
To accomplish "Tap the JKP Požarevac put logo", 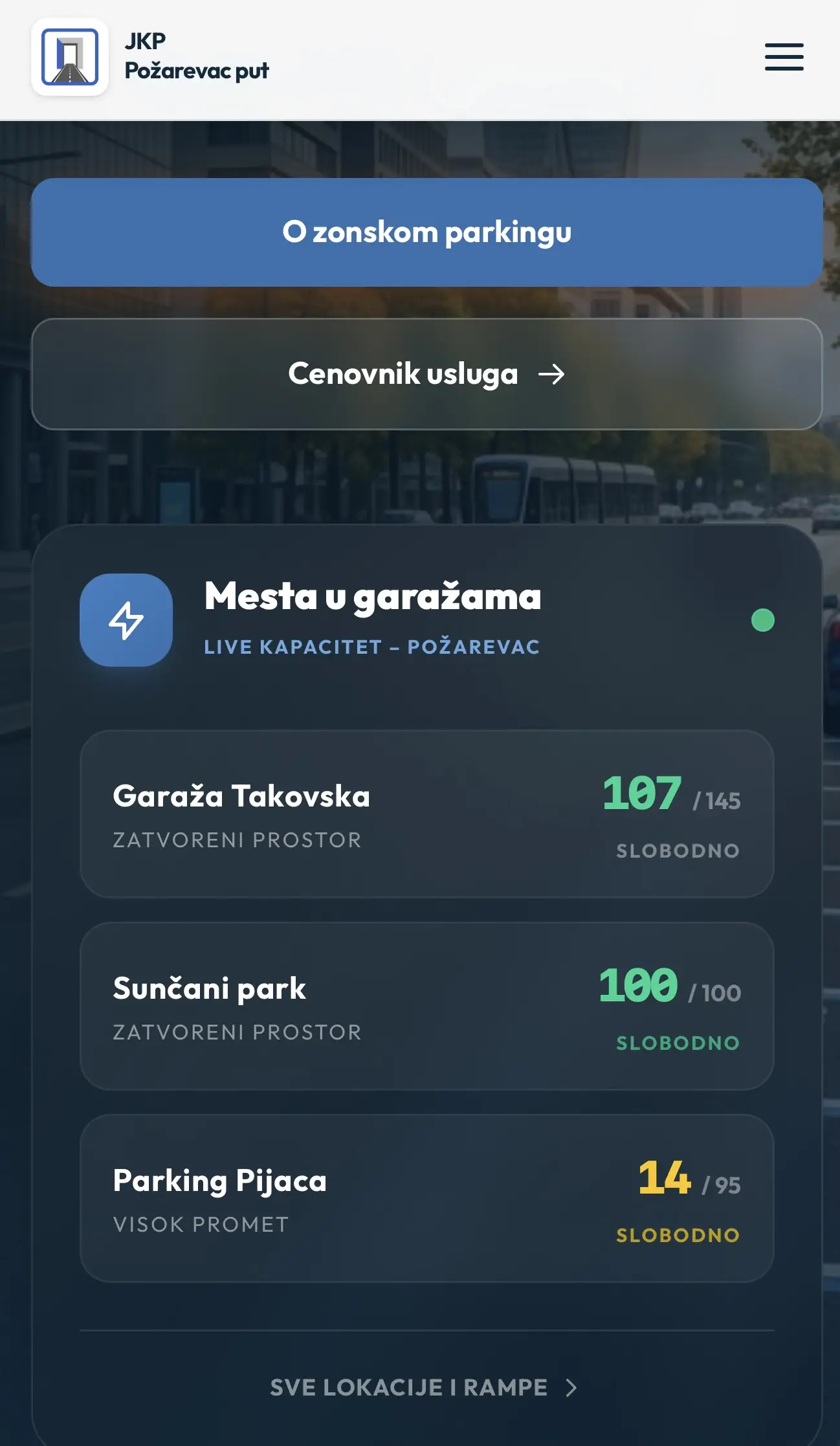I will 70,57.
